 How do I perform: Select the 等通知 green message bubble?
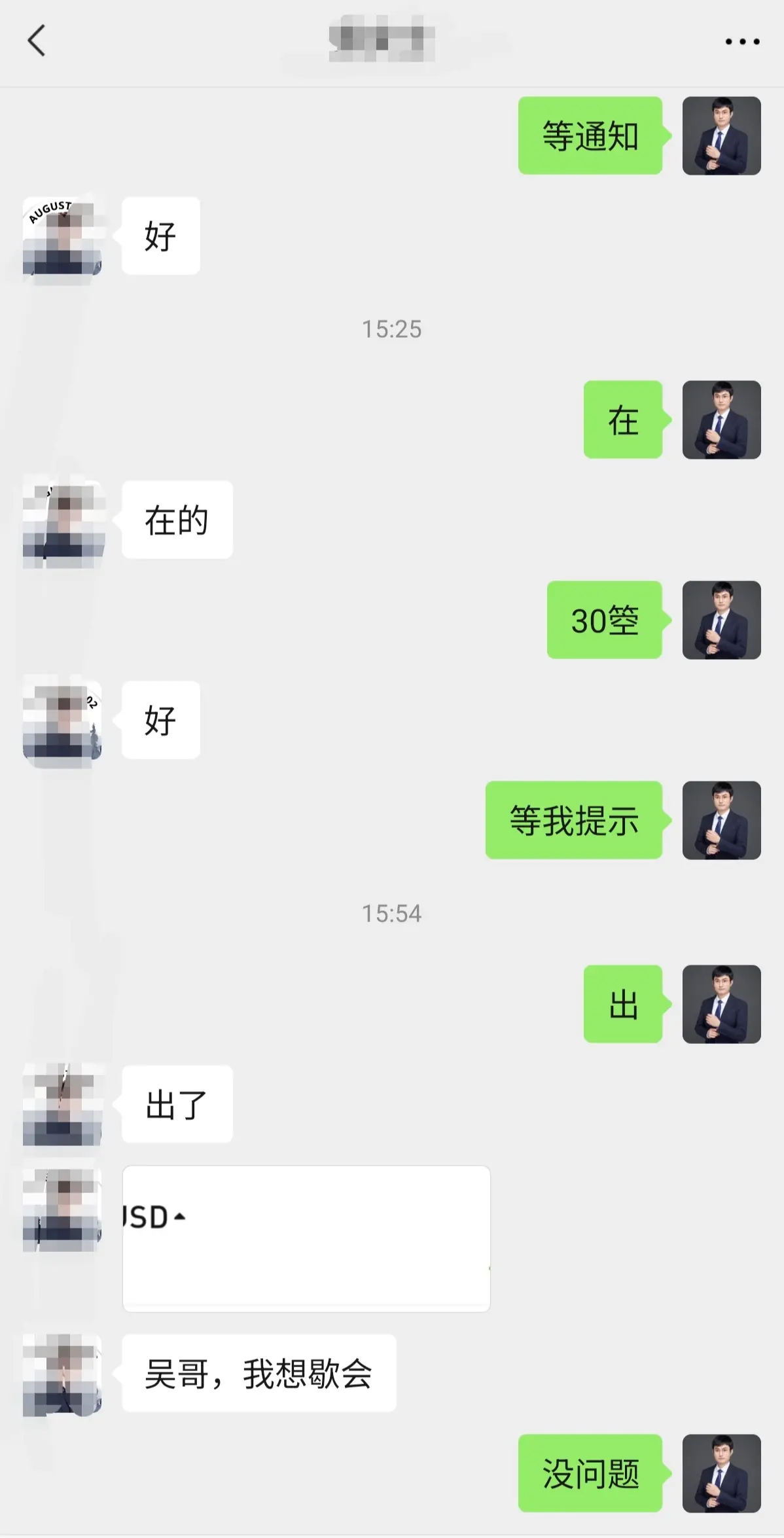click(x=589, y=135)
